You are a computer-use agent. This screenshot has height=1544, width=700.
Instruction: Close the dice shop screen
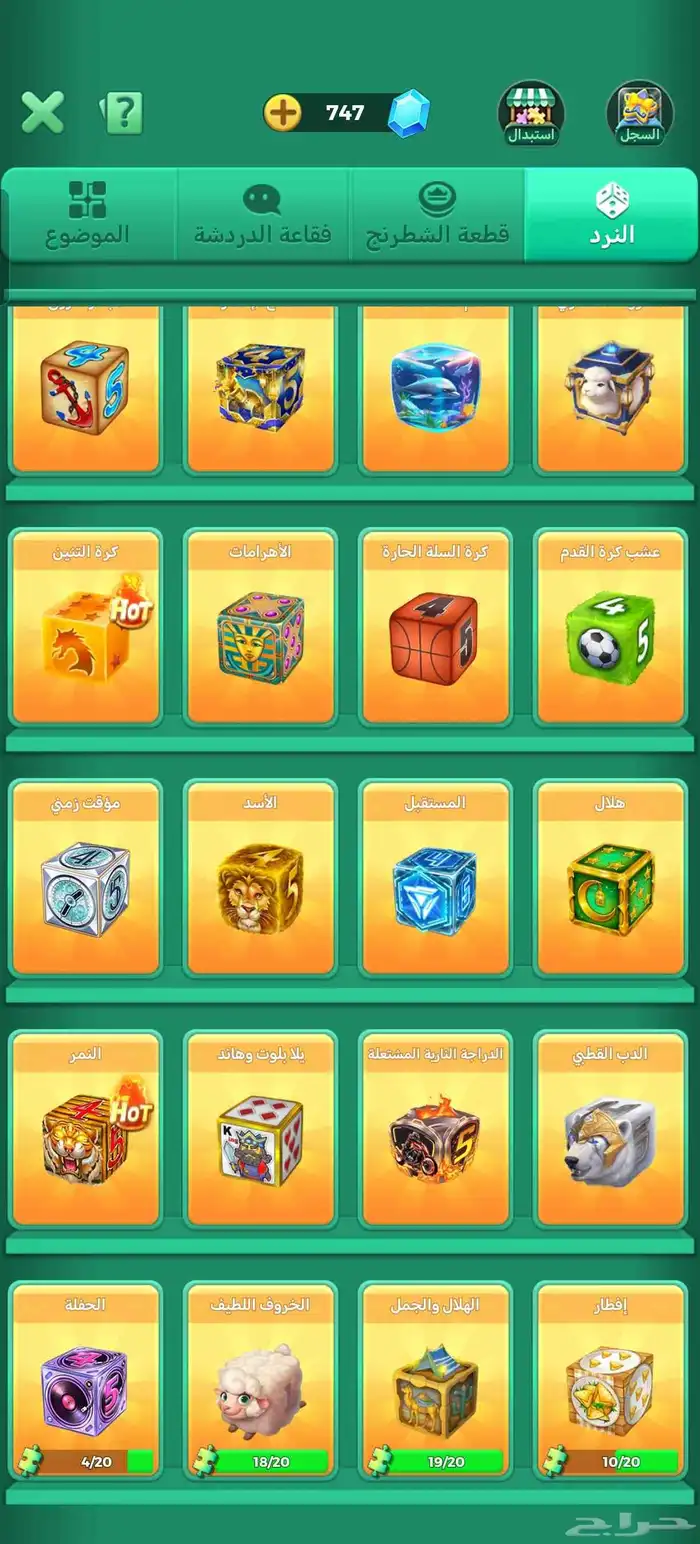point(43,112)
